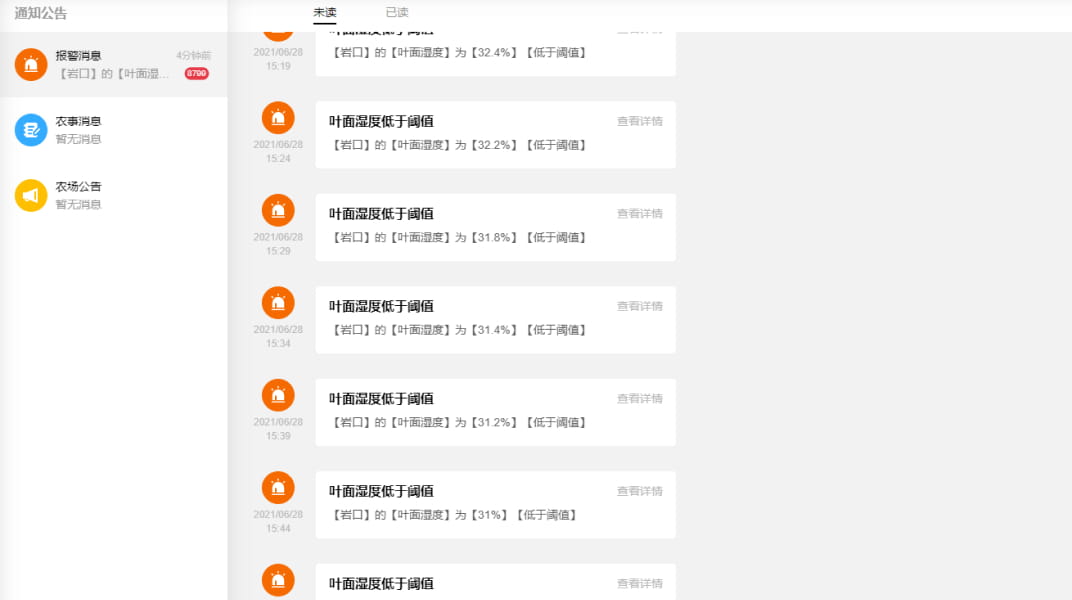View details for the 31.2% humidity alert
This screenshot has width=1072, height=600.
tap(639, 398)
